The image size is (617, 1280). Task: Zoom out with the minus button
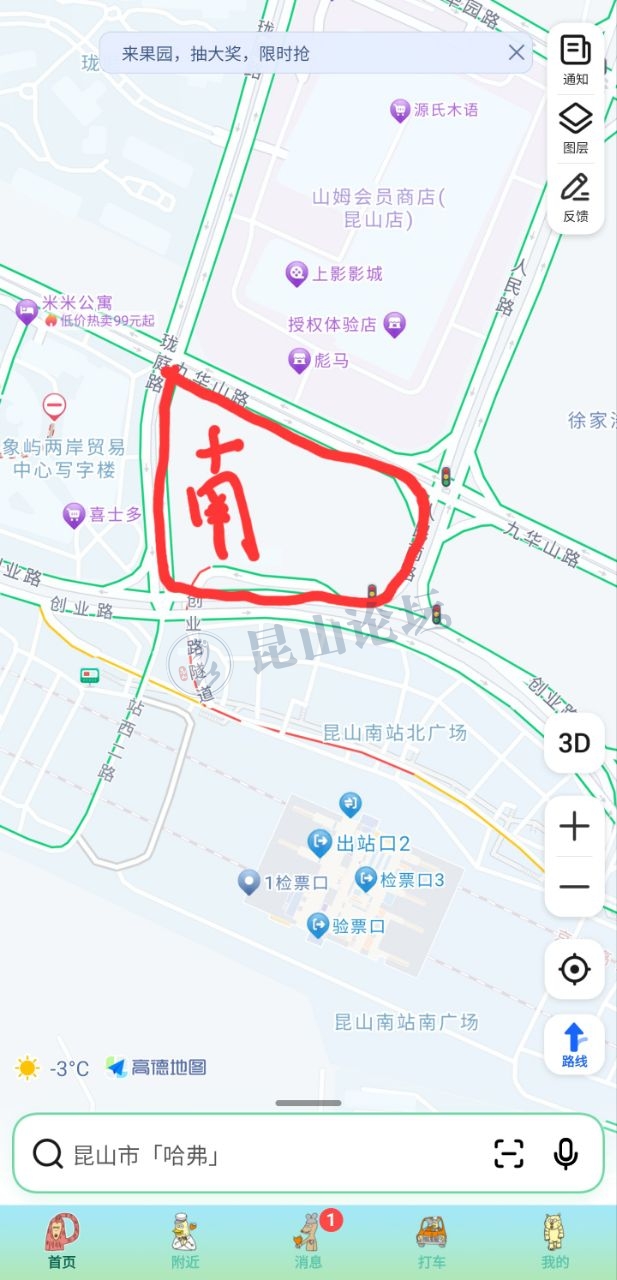pos(574,887)
